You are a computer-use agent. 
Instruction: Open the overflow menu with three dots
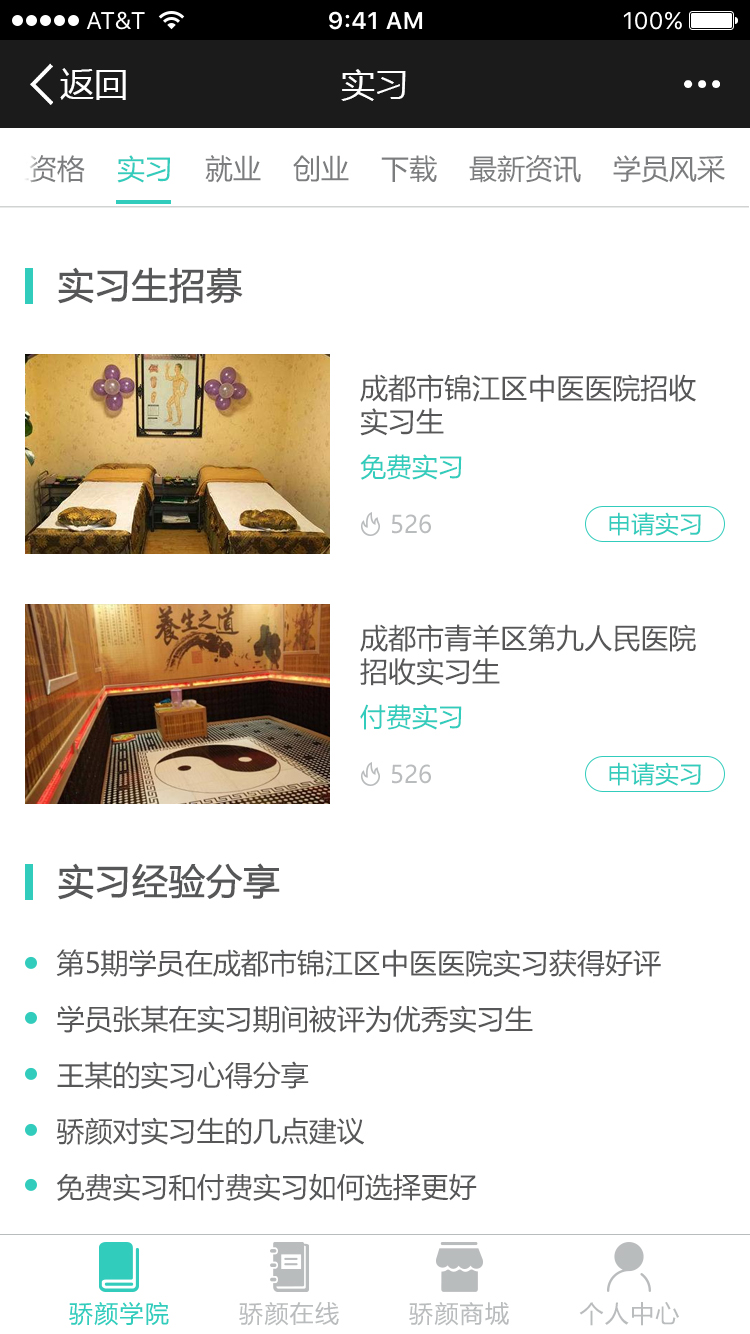click(x=704, y=84)
